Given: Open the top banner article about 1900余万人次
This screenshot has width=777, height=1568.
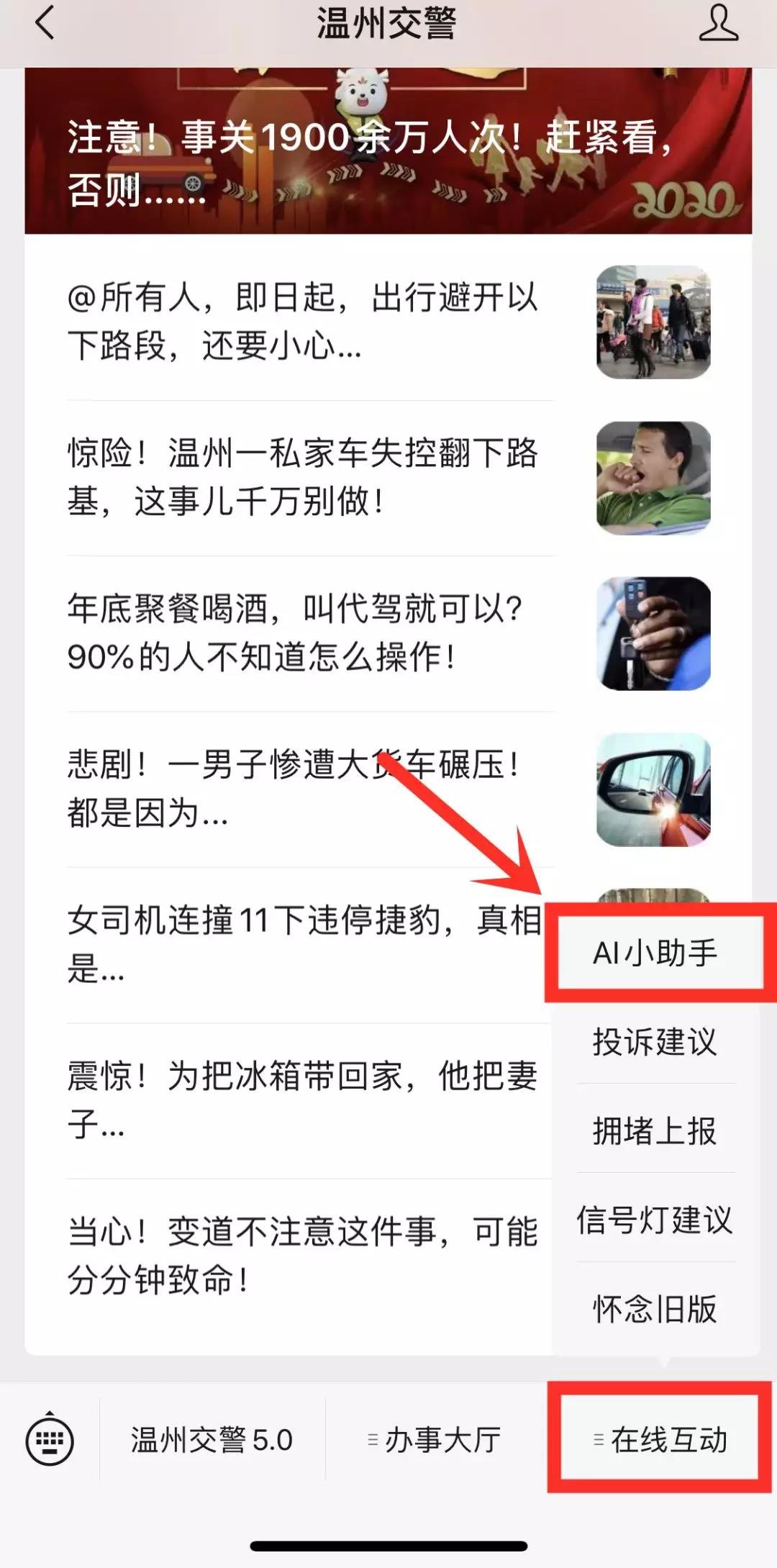Looking at the screenshot, I should [x=388, y=155].
